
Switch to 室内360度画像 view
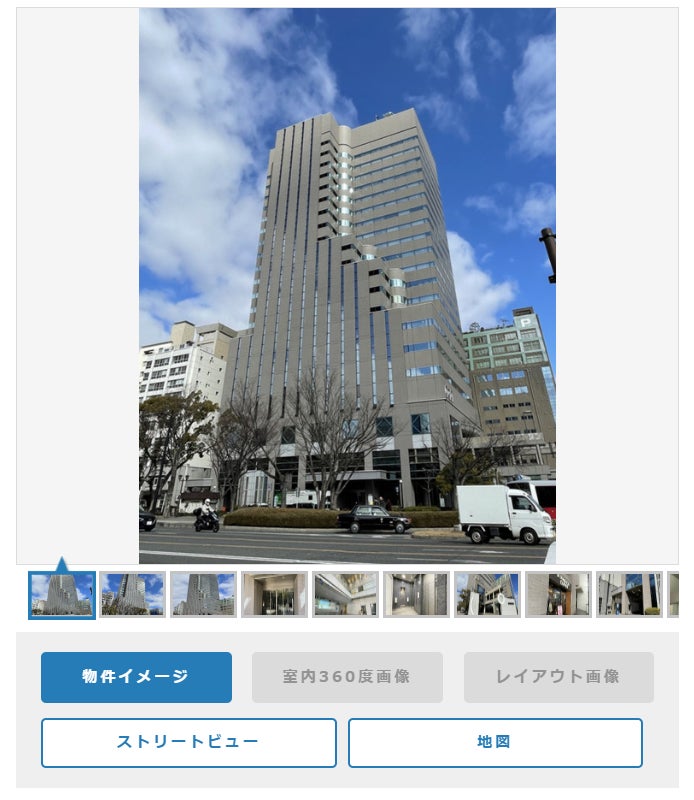pyautogui.click(x=347, y=677)
